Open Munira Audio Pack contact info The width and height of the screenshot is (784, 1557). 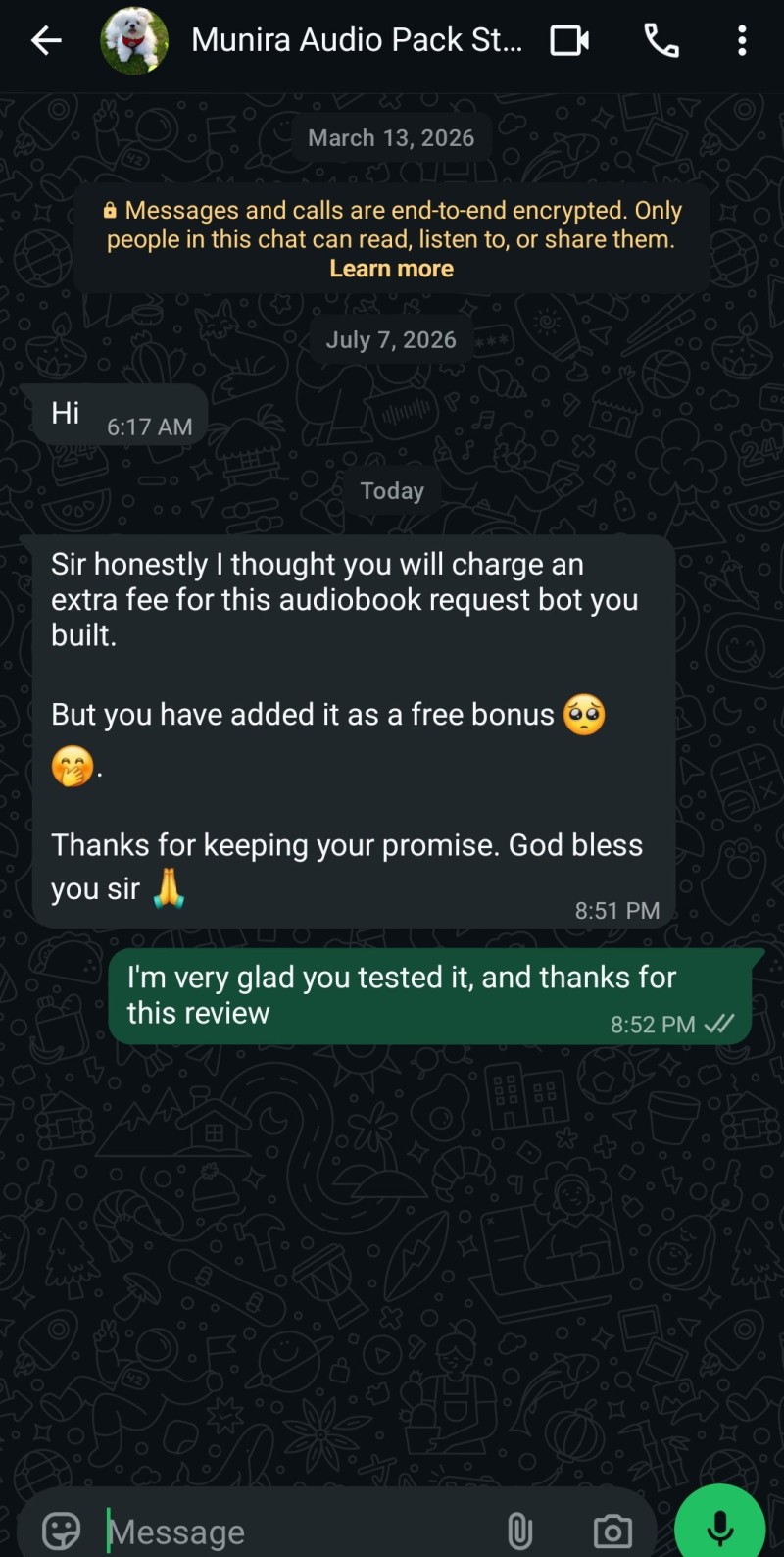357,40
